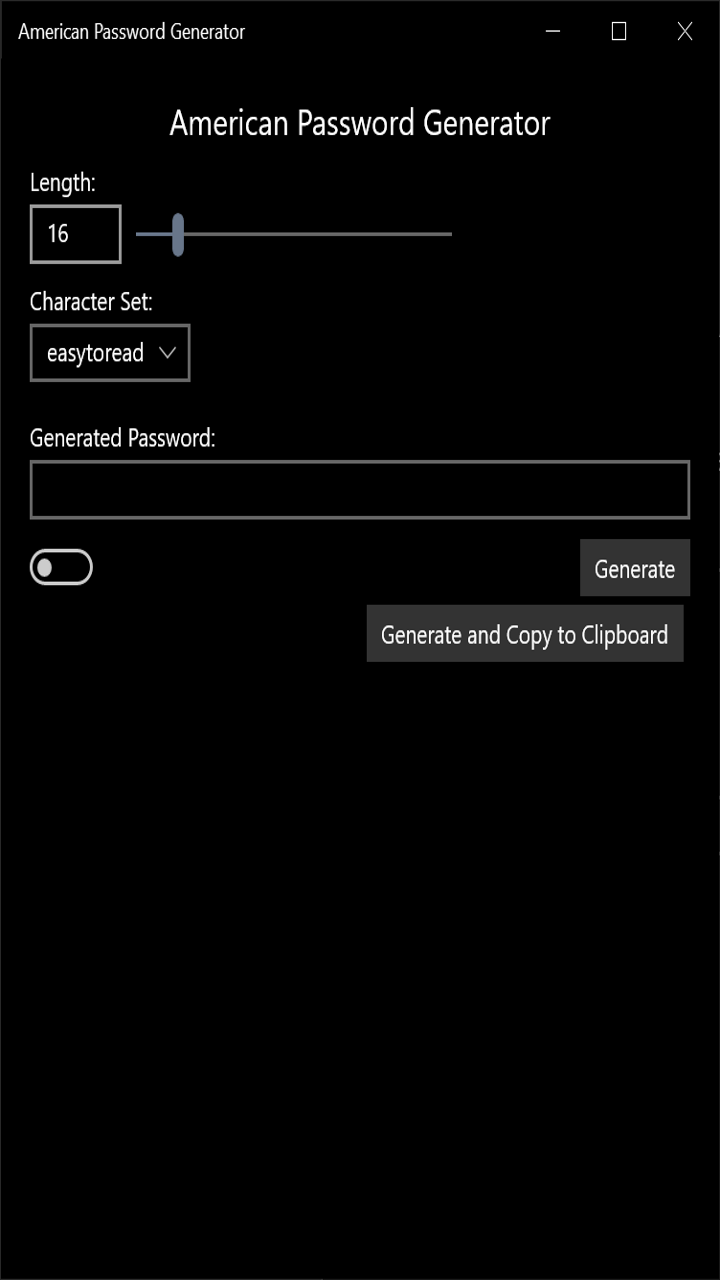This screenshot has height=1280, width=720.
Task: Tap Generate and Copy to Clipboard
Action: point(524,634)
